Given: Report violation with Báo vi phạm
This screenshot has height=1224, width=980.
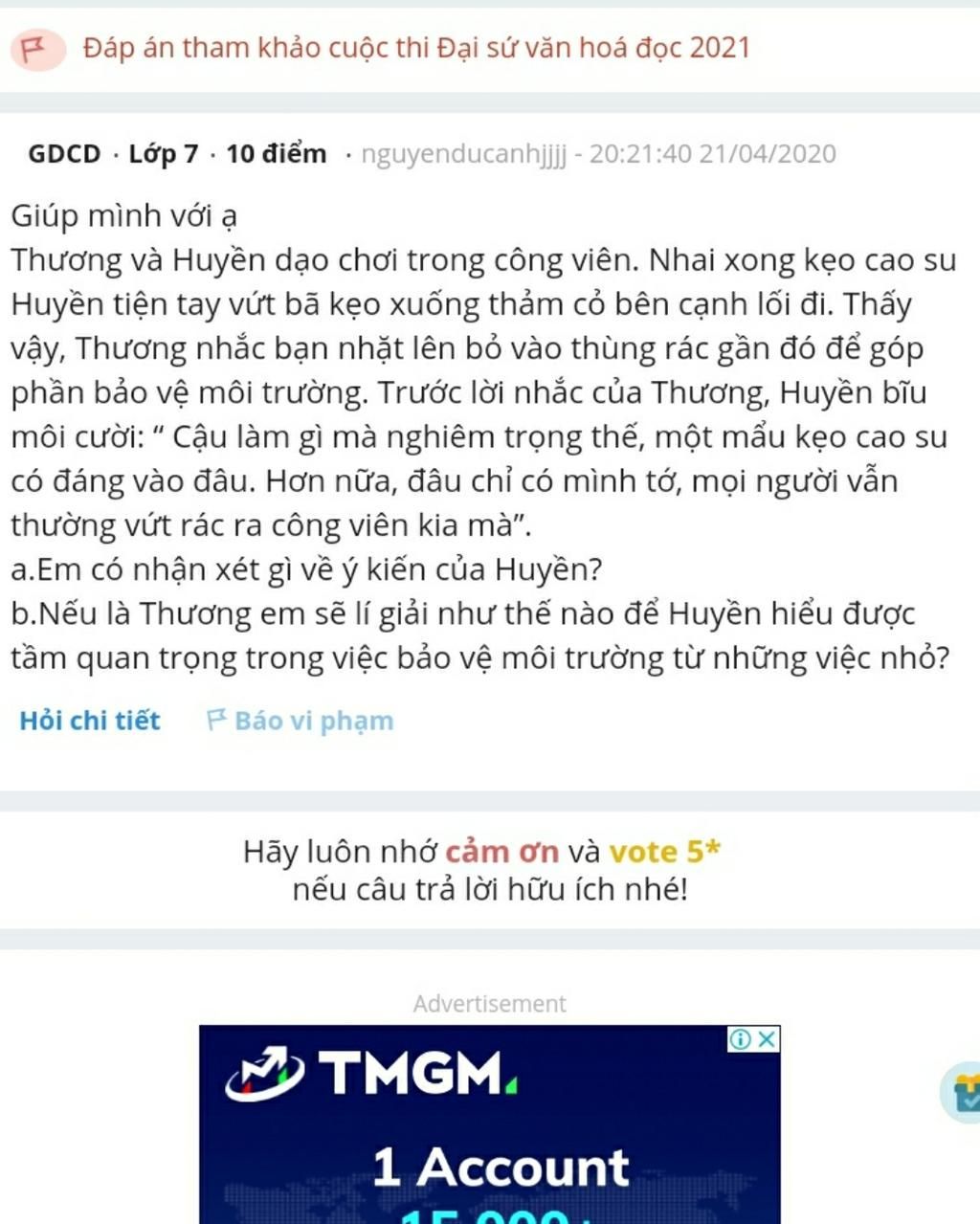Looking at the screenshot, I should 301,721.
